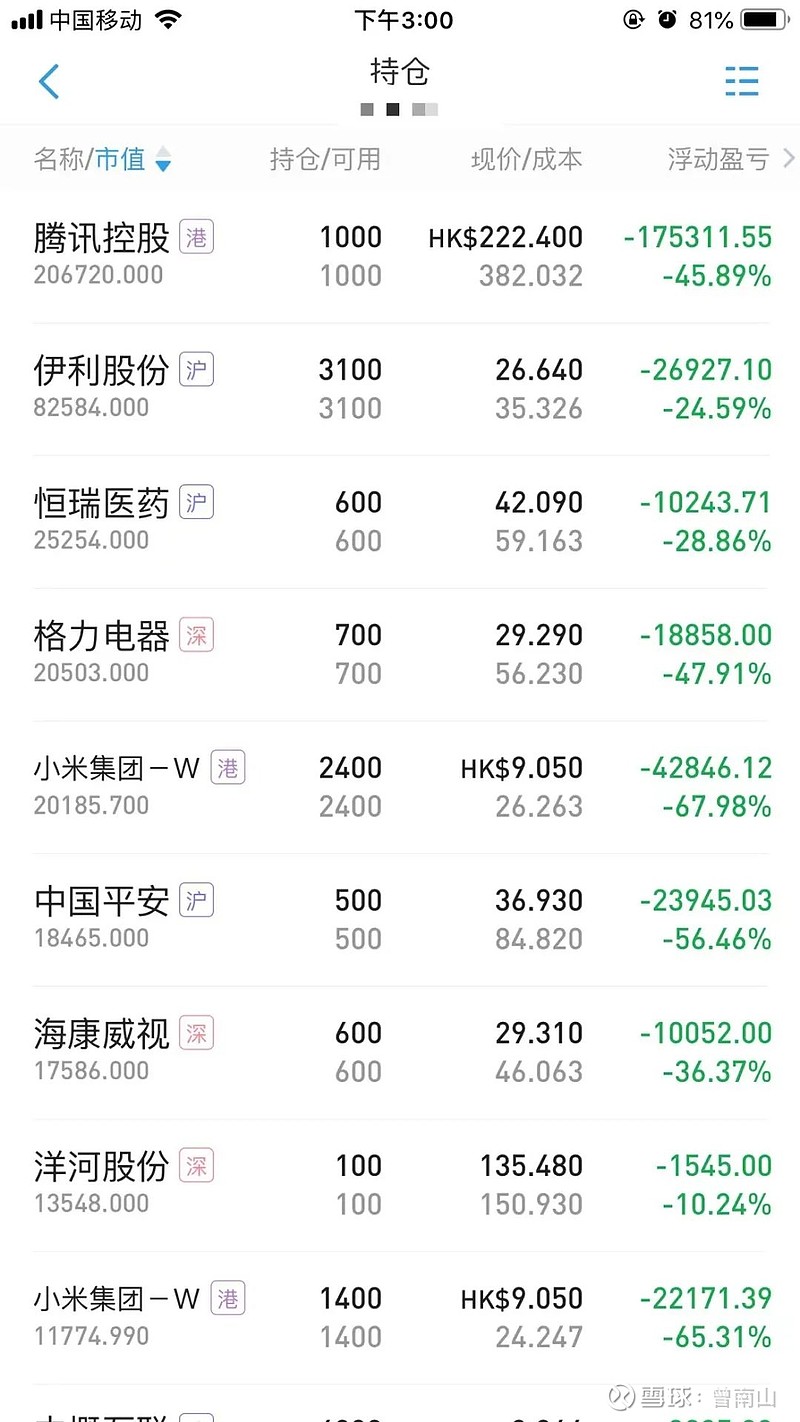The width and height of the screenshot is (800, 1422).
Task: Open the 腾讯控股 holding row
Action: (x=400, y=256)
